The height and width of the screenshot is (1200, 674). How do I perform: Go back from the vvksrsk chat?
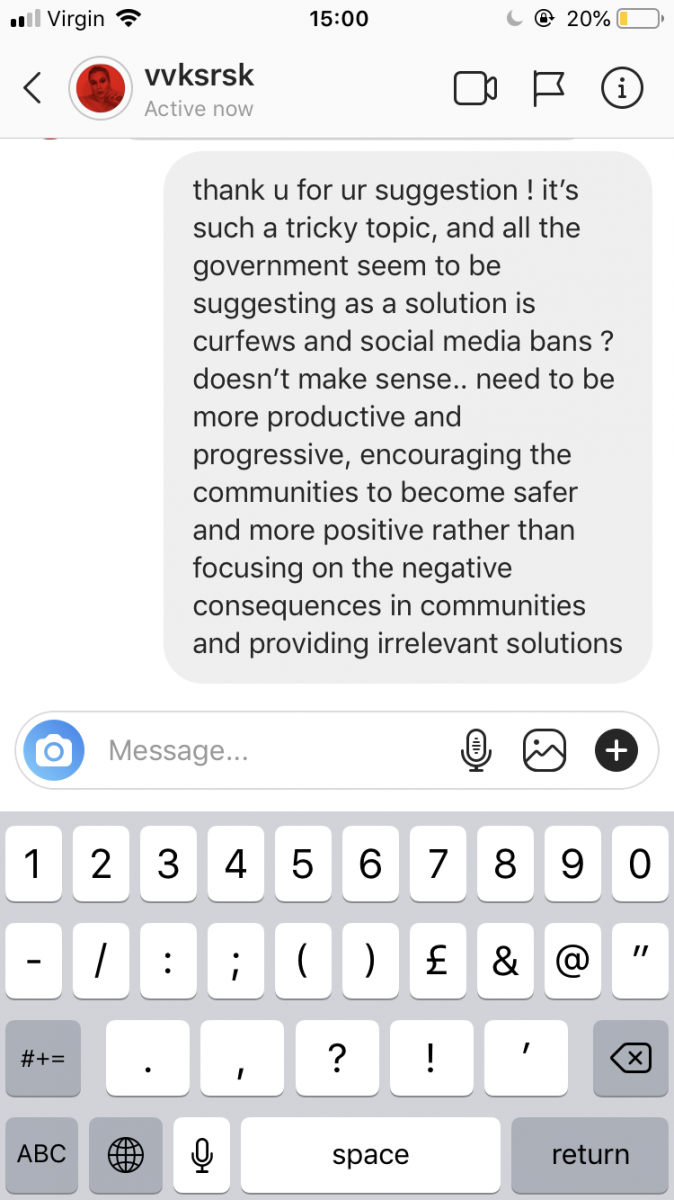[33, 89]
